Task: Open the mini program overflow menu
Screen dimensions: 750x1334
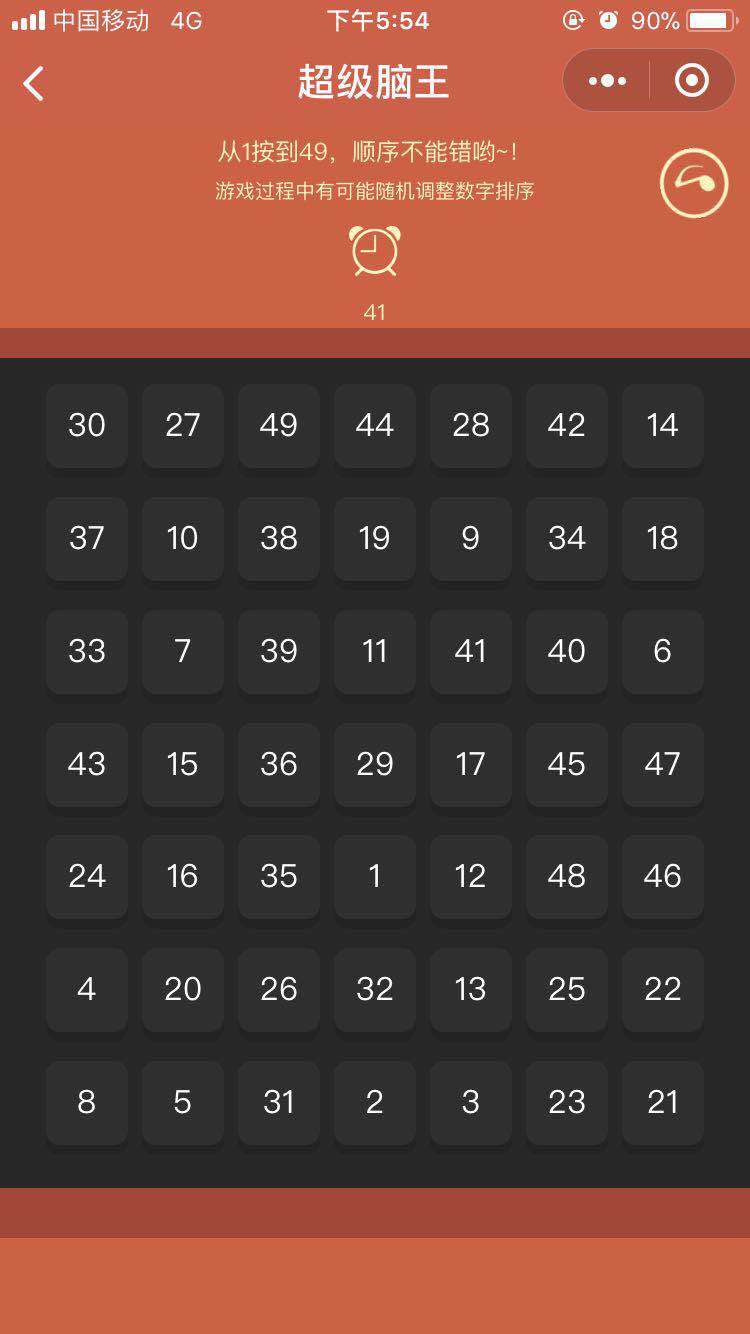Action: (x=607, y=81)
